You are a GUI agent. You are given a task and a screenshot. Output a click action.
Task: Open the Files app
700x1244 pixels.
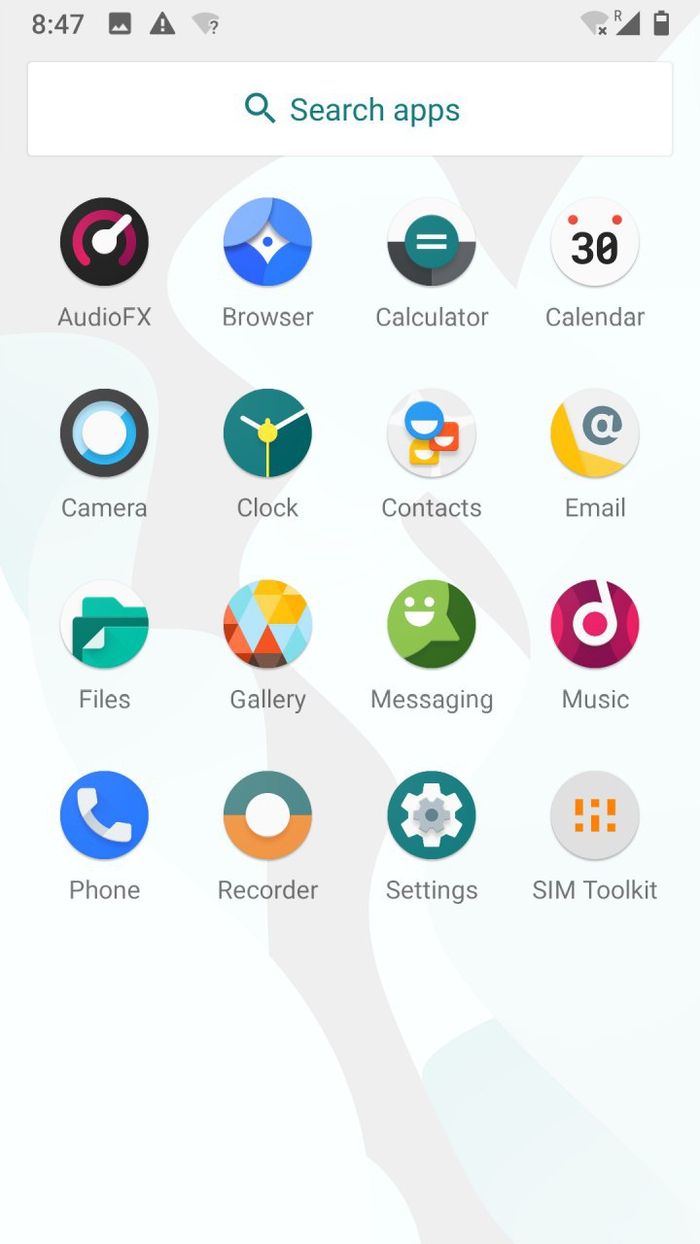(x=104, y=625)
